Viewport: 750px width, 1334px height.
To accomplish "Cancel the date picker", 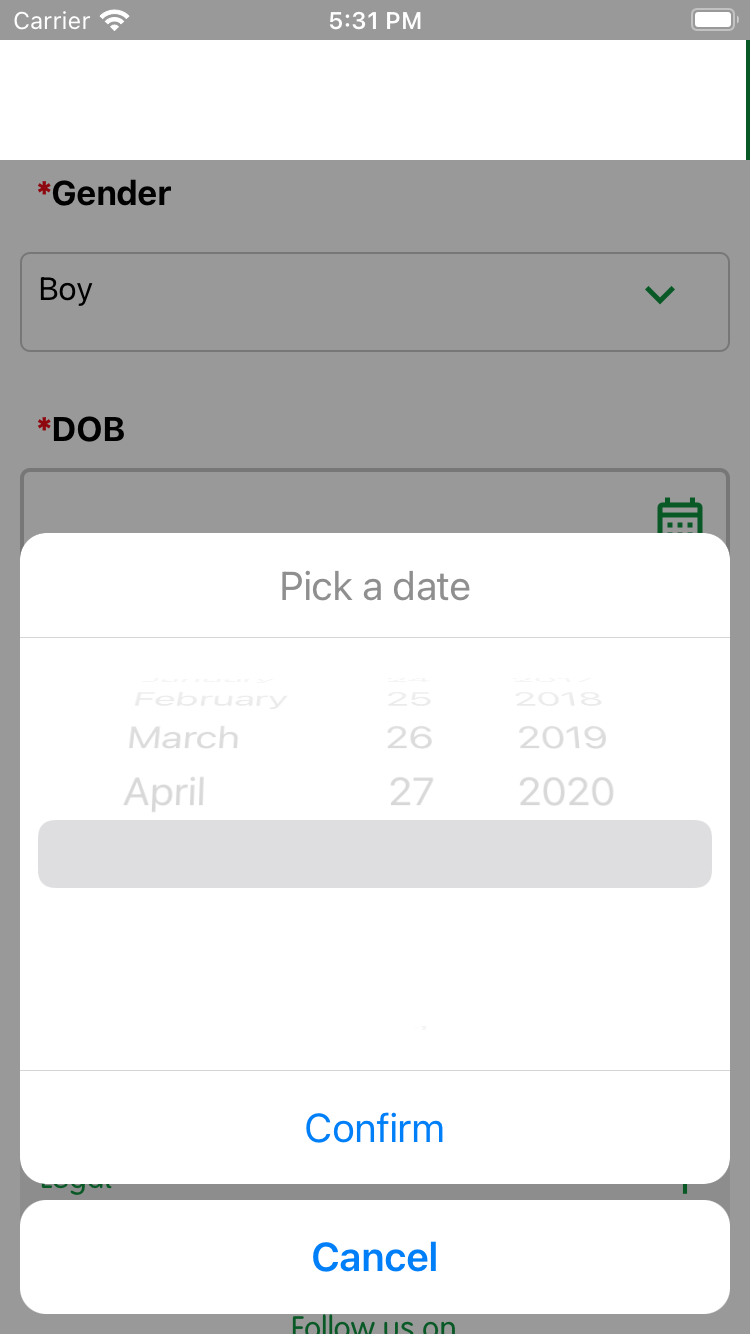I will pyautogui.click(x=374, y=1256).
